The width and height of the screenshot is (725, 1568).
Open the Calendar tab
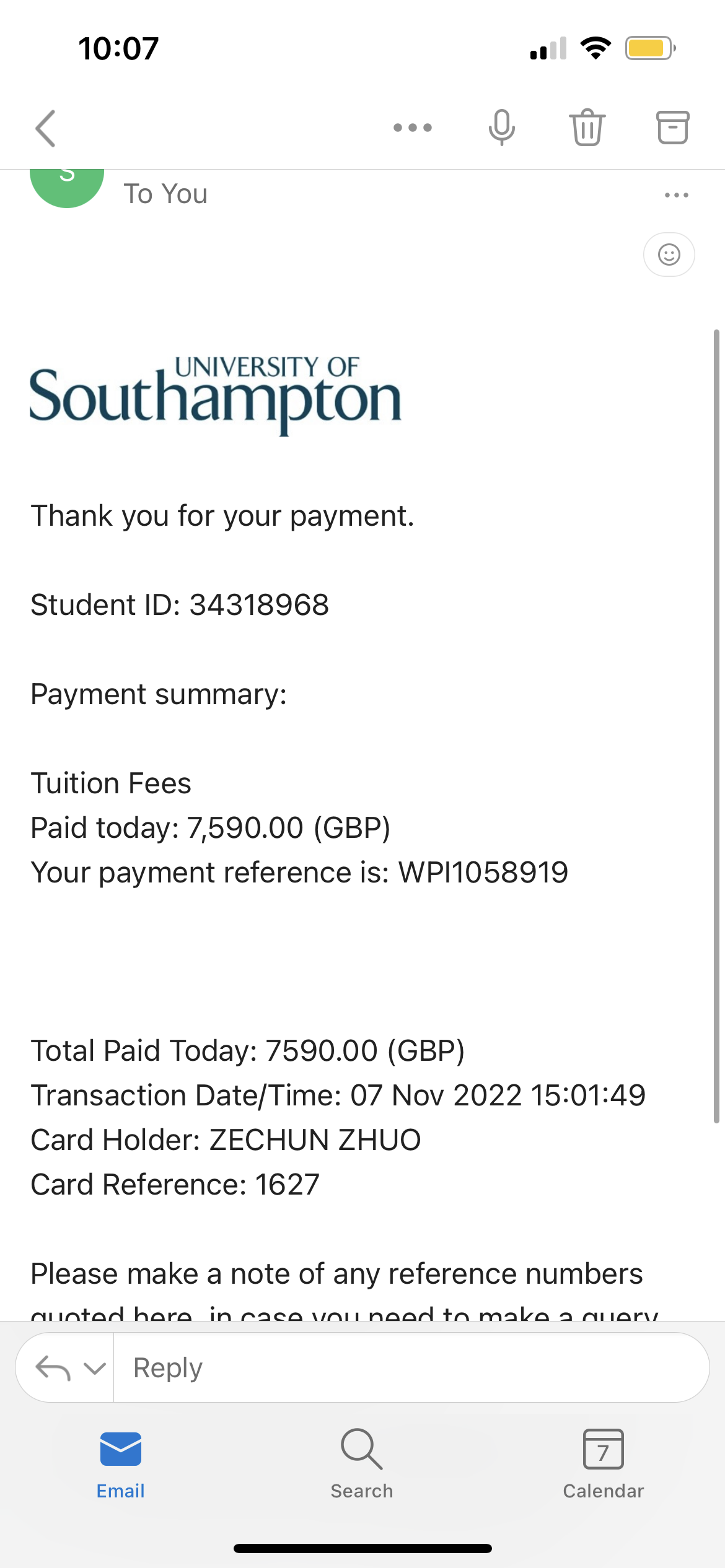[604, 1464]
